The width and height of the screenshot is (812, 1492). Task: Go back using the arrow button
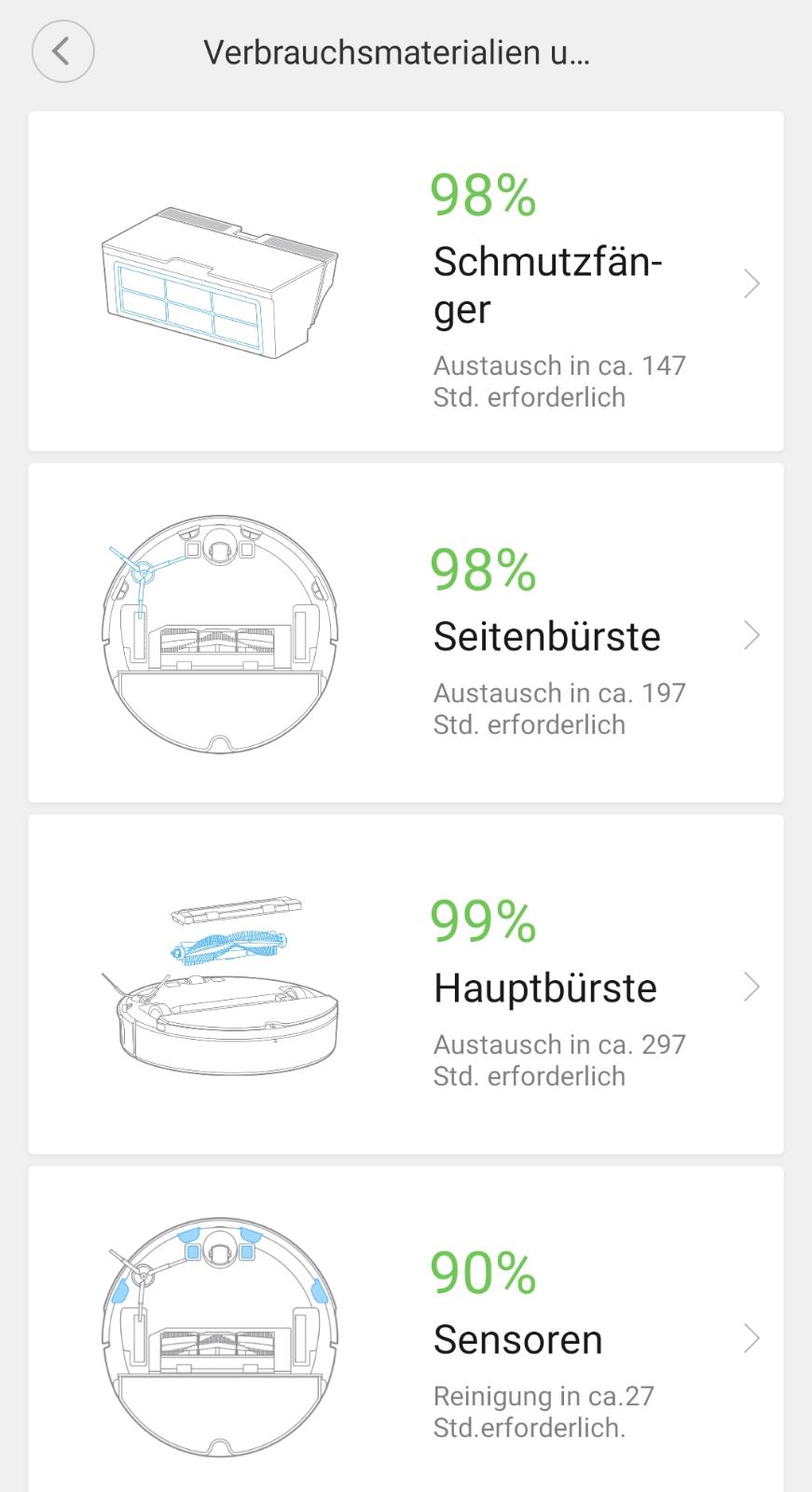[x=62, y=51]
